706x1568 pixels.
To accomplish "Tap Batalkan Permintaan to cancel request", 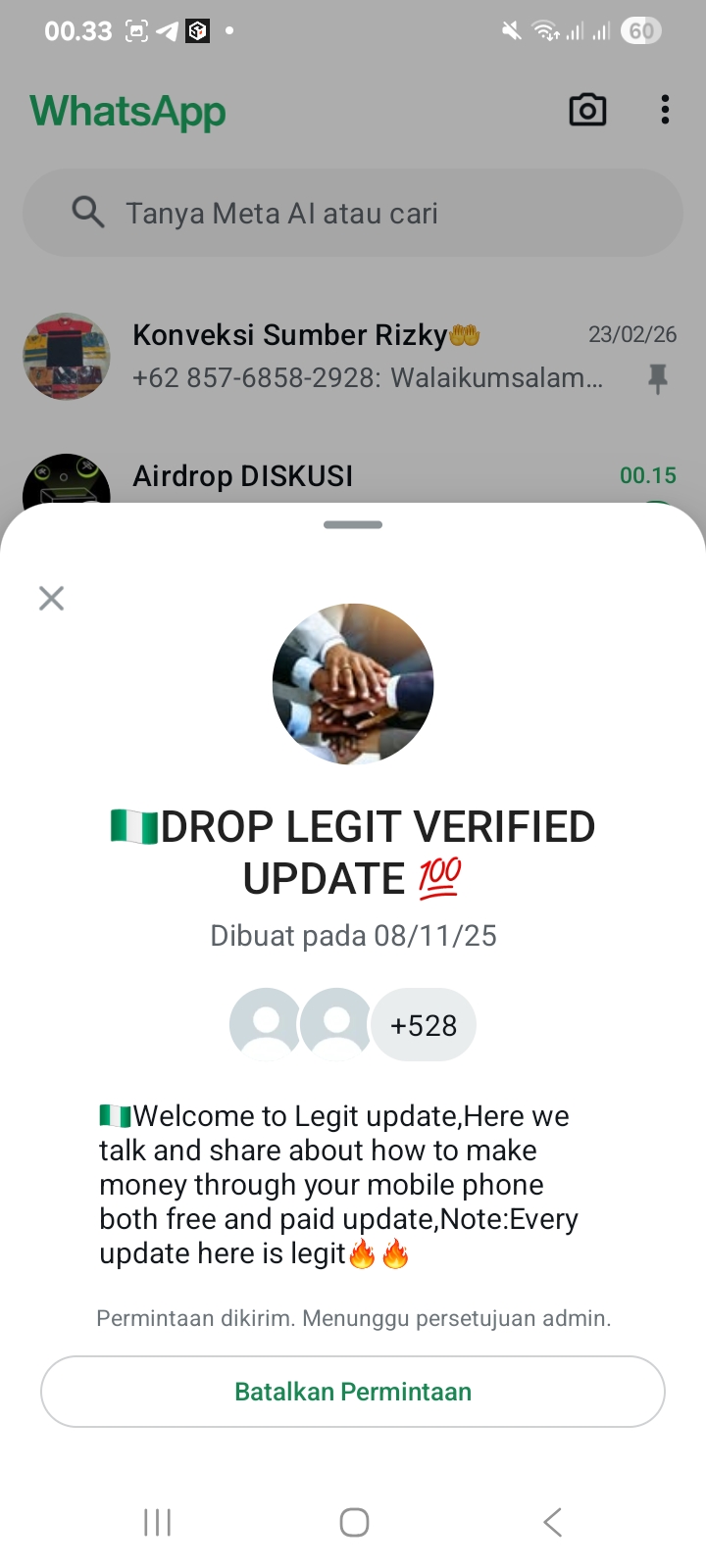I will [353, 1392].
